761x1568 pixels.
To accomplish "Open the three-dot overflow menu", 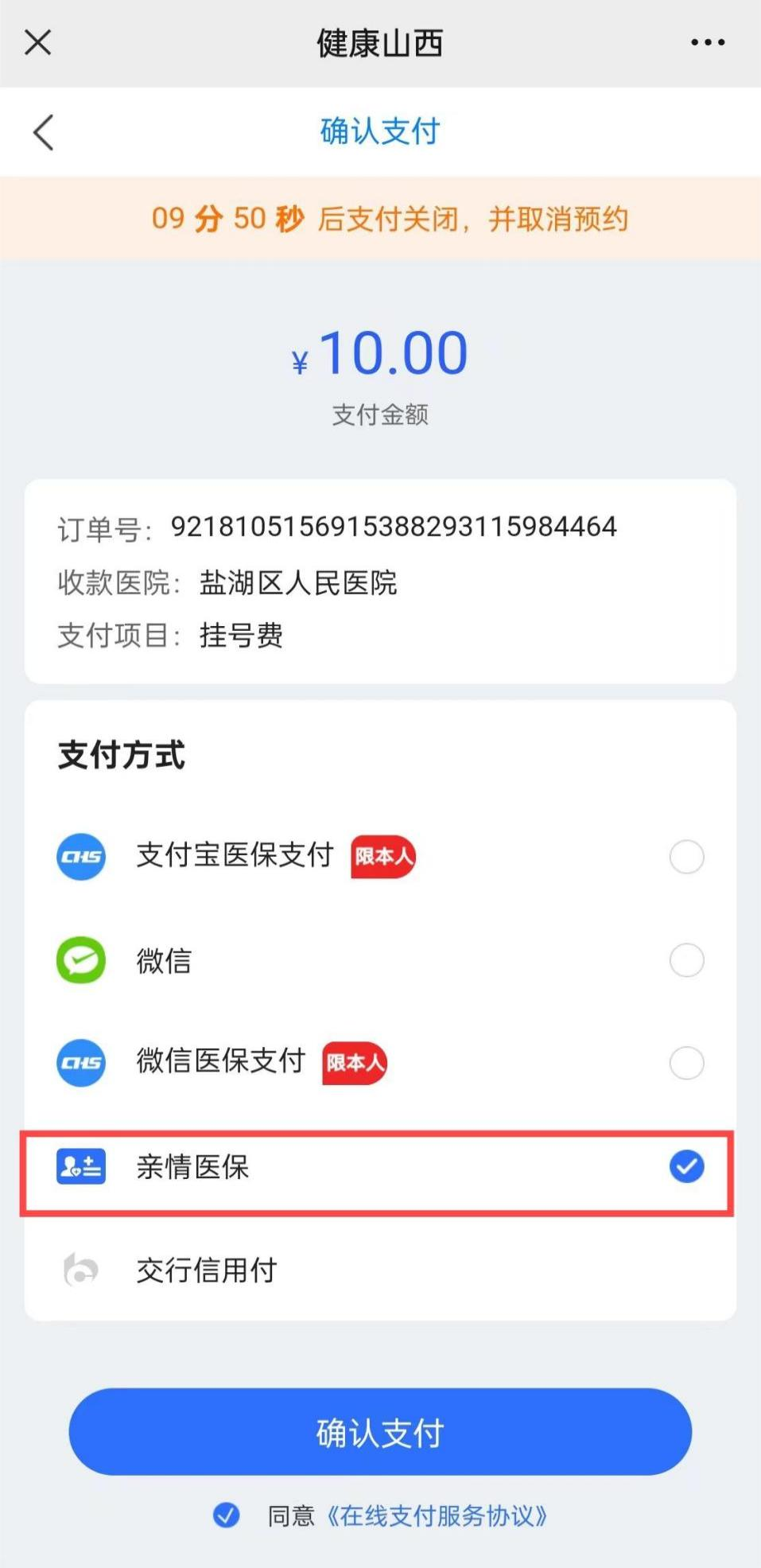I will (x=707, y=42).
